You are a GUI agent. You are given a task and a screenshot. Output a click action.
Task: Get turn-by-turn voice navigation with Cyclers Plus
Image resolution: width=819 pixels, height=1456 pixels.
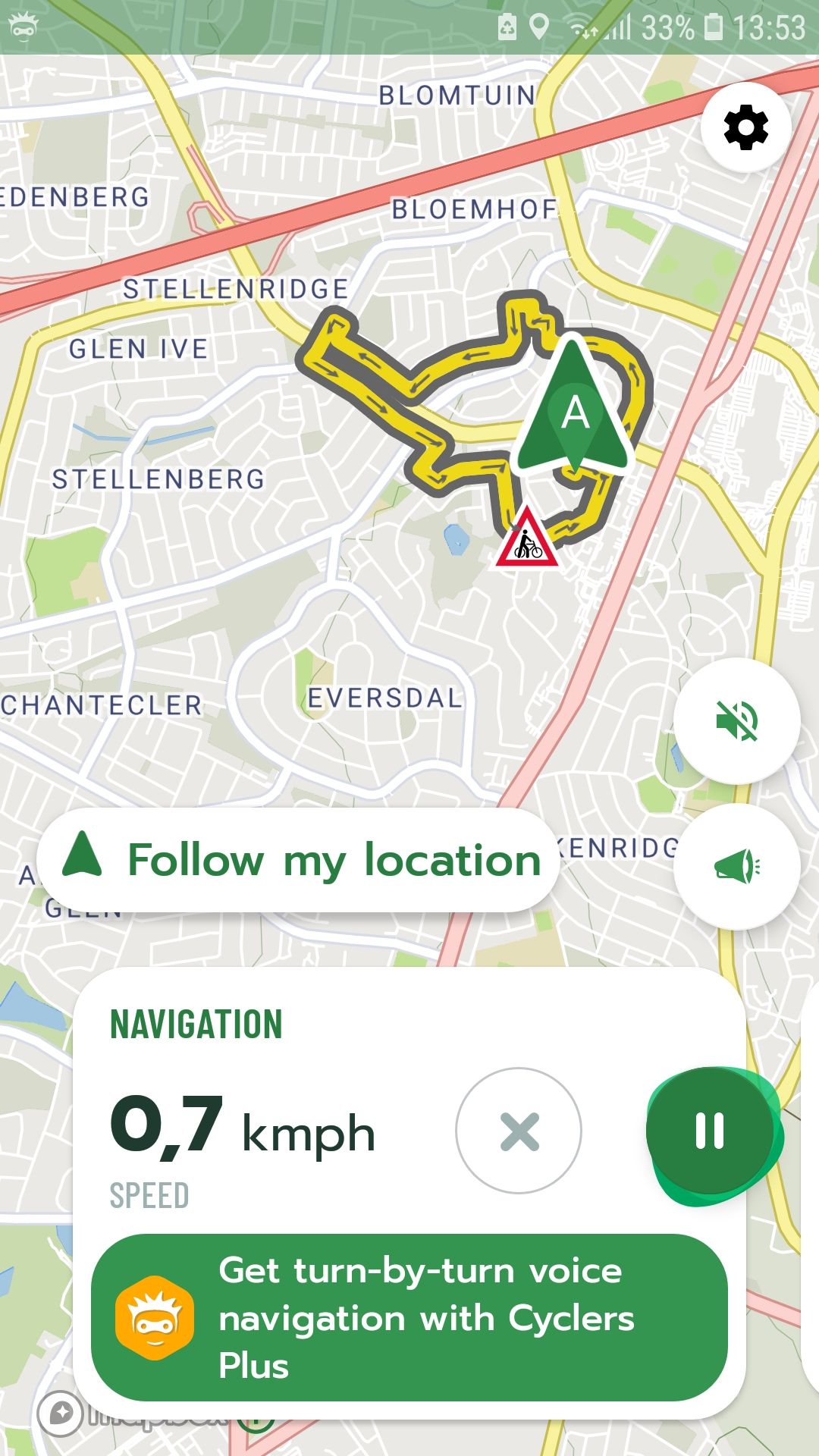409,1318
